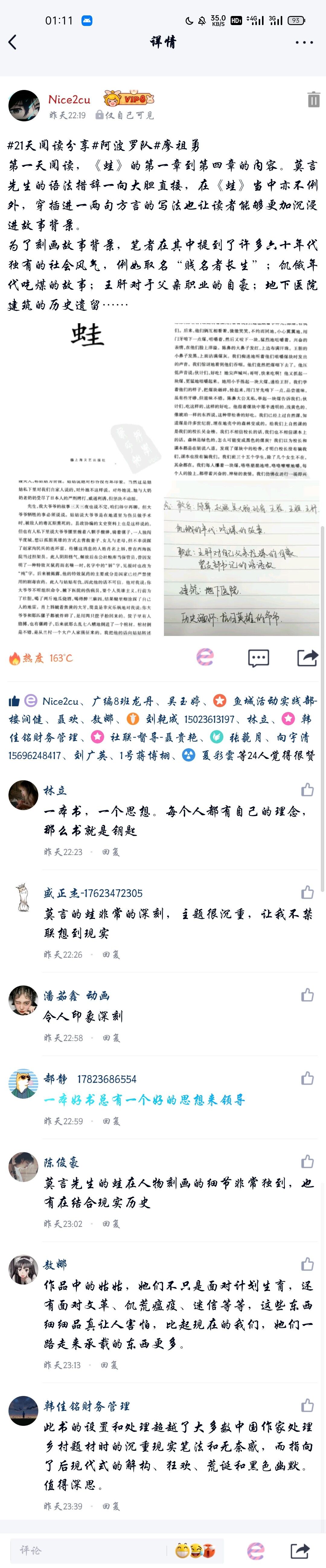Delete this post with the trash icon
Image resolution: width=326 pixels, height=1568 pixels.
click(313, 100)
